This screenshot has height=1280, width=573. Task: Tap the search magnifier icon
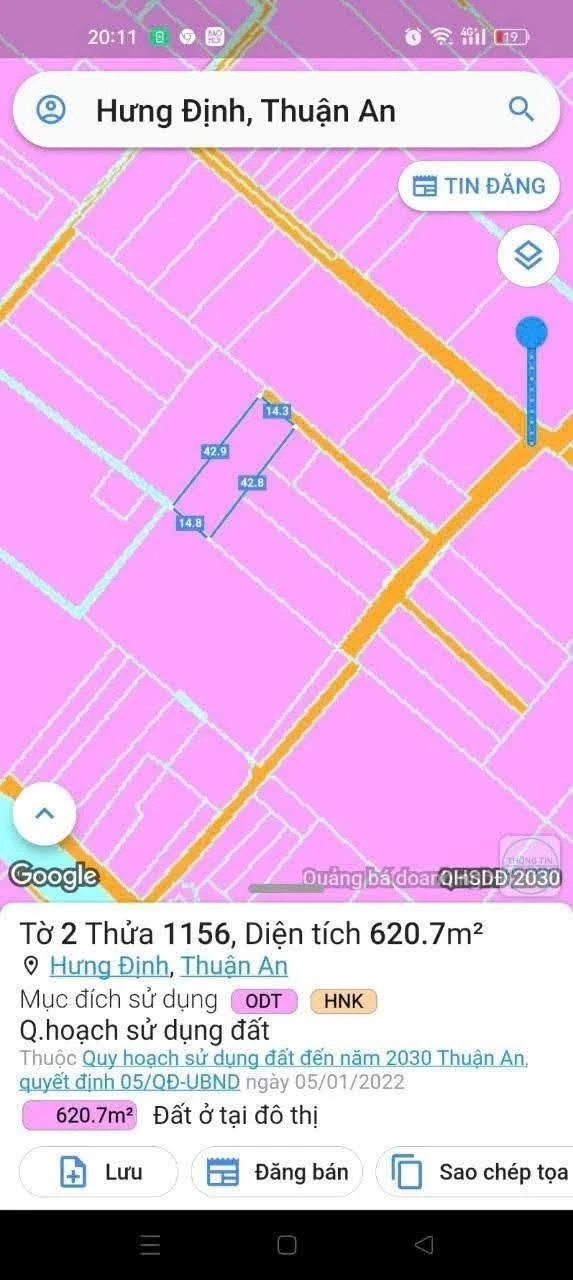521,109
